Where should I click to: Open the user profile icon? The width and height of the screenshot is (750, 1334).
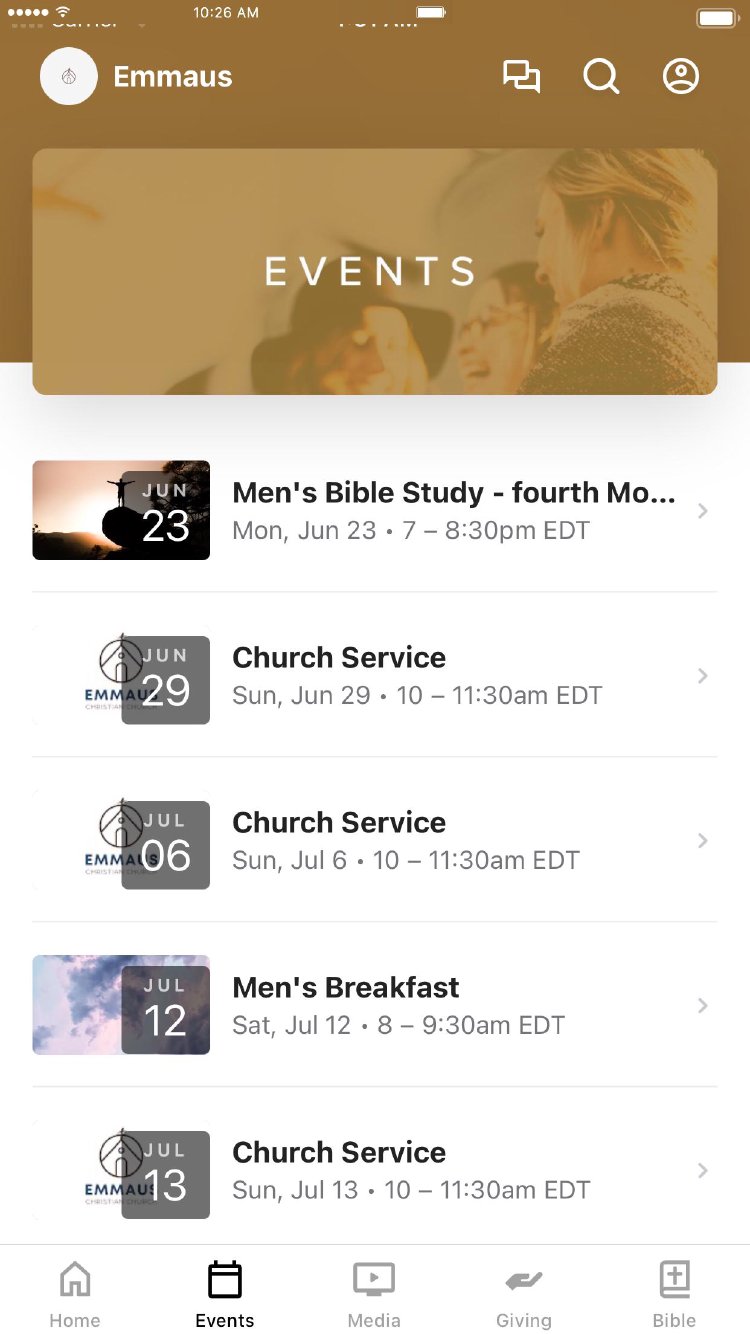click(681, 77)
